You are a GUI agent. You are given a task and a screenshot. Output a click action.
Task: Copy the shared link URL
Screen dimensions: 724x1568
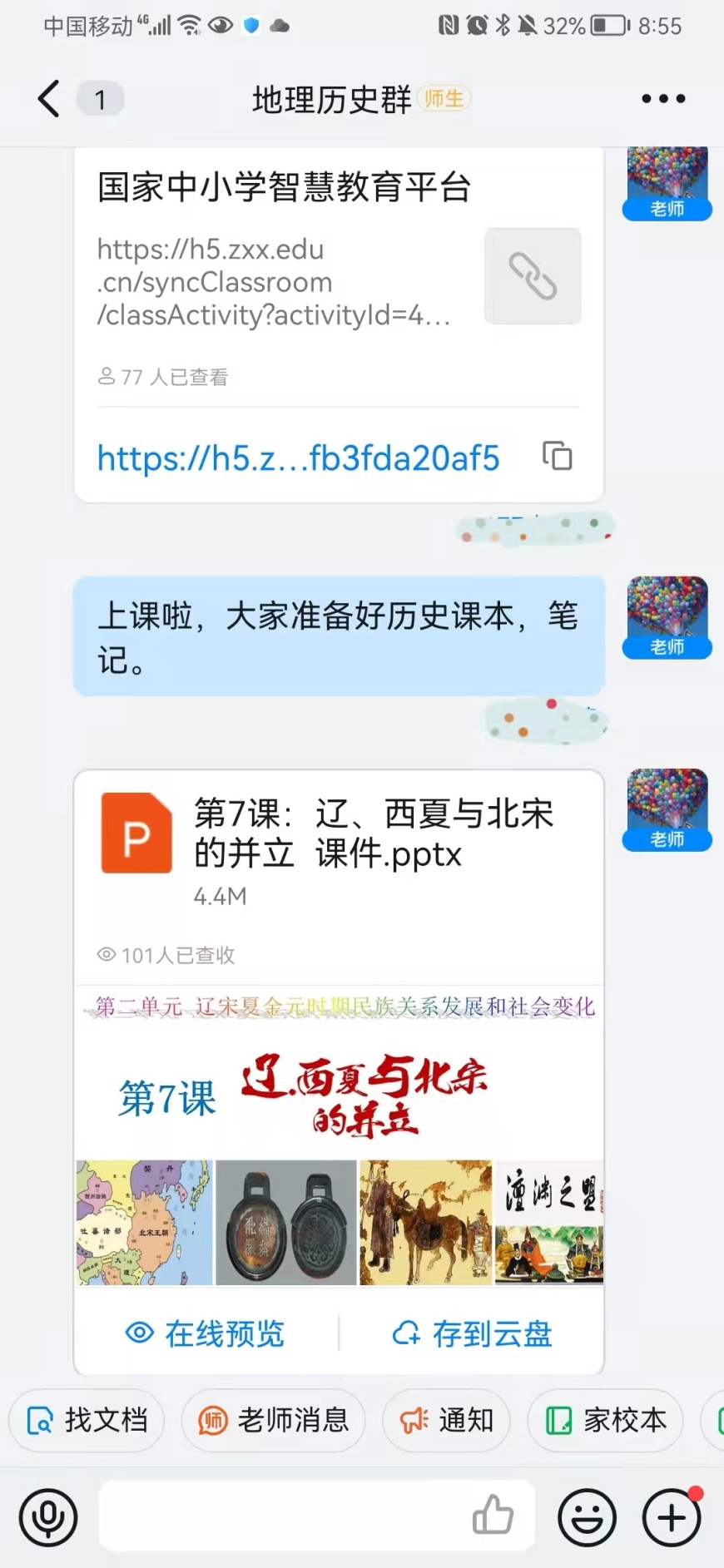click(x=557, y=457)
